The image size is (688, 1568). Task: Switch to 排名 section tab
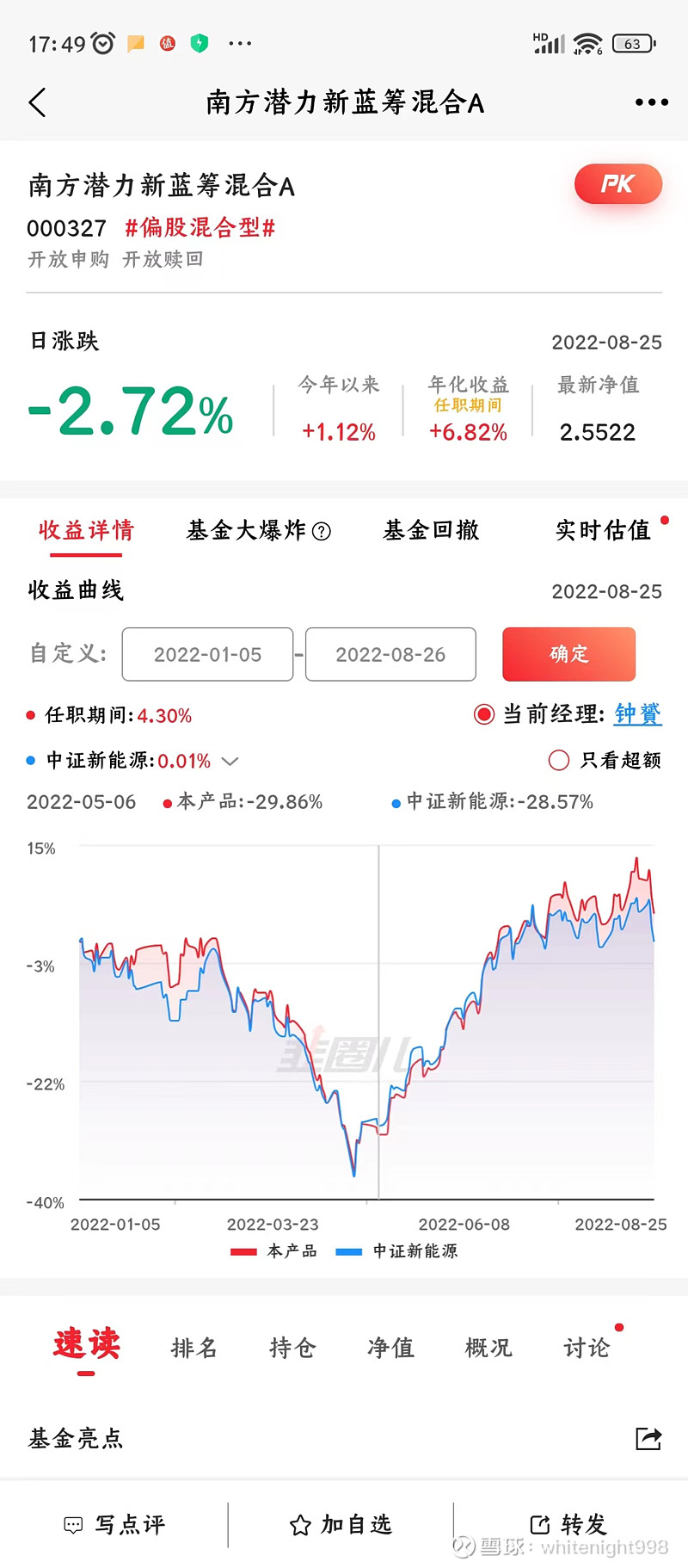[194, 1348]
